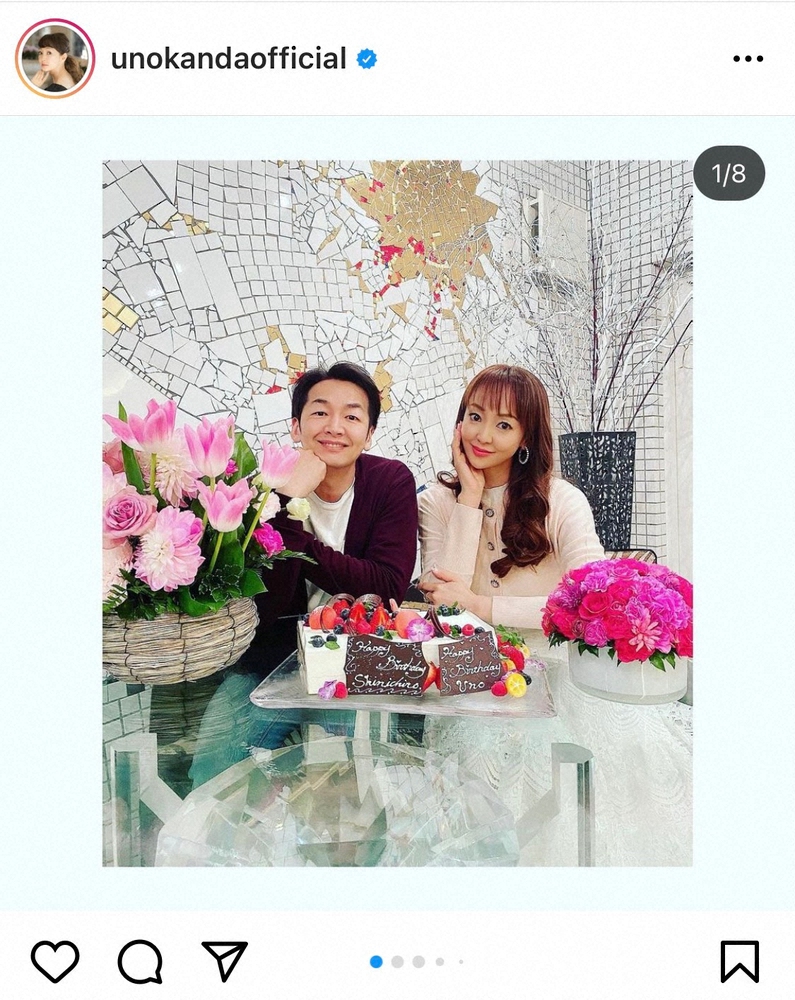This screenshot has height=1000, width=795.
Task: Open the comments bubble icon
Action: point(140,962)
